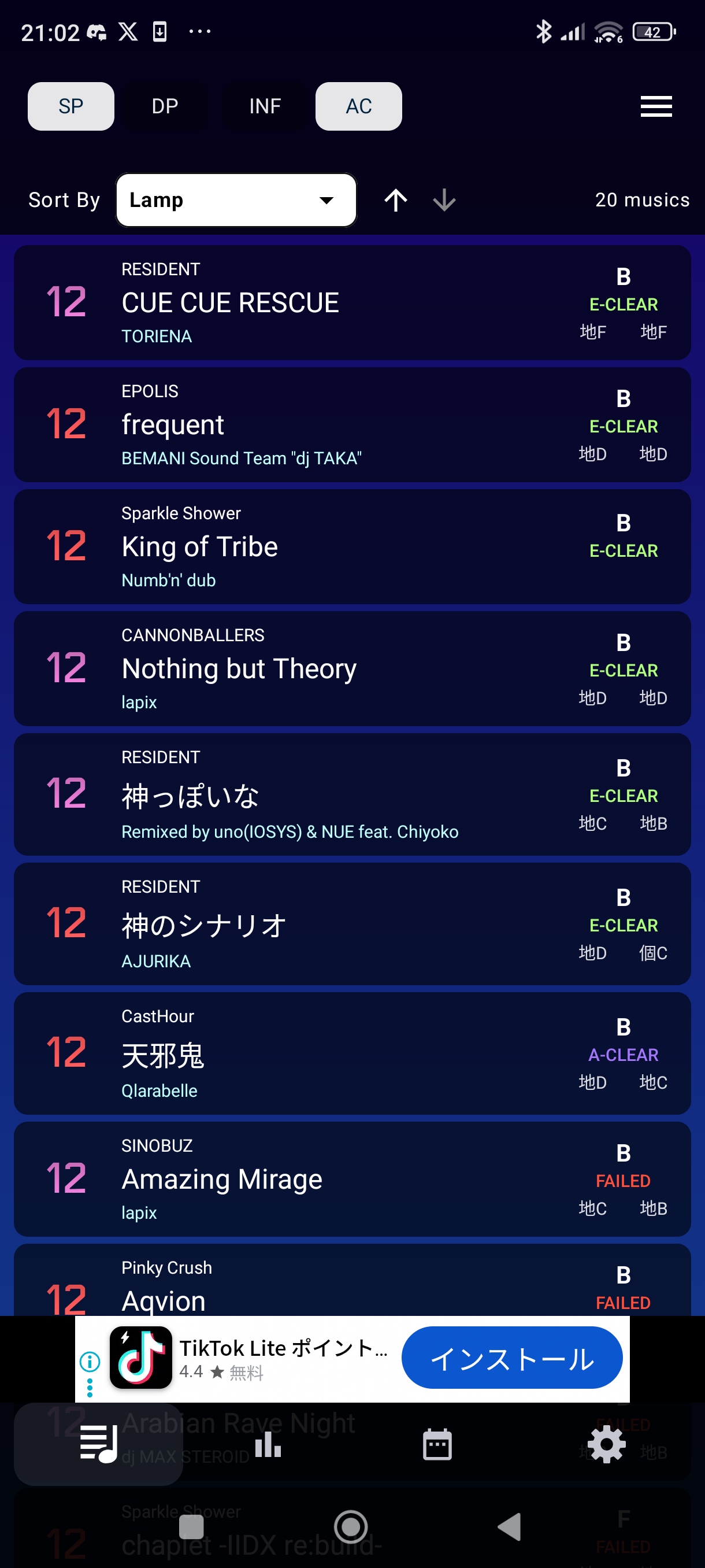The width and height of the screenshot is (705, 1568).
Task: Switch to the statistics chart tab
Action: 268,1444
